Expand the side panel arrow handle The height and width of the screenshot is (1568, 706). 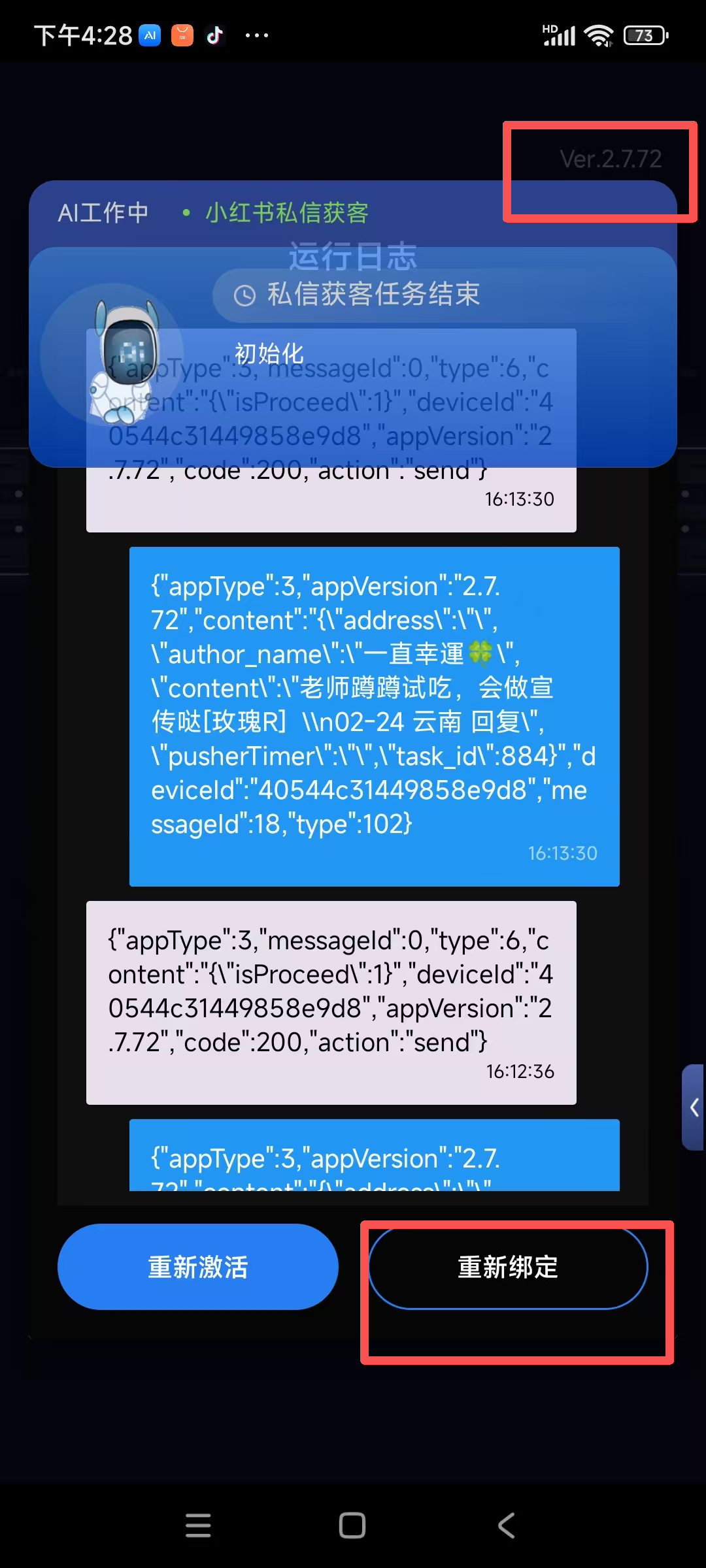point(694,1107)
